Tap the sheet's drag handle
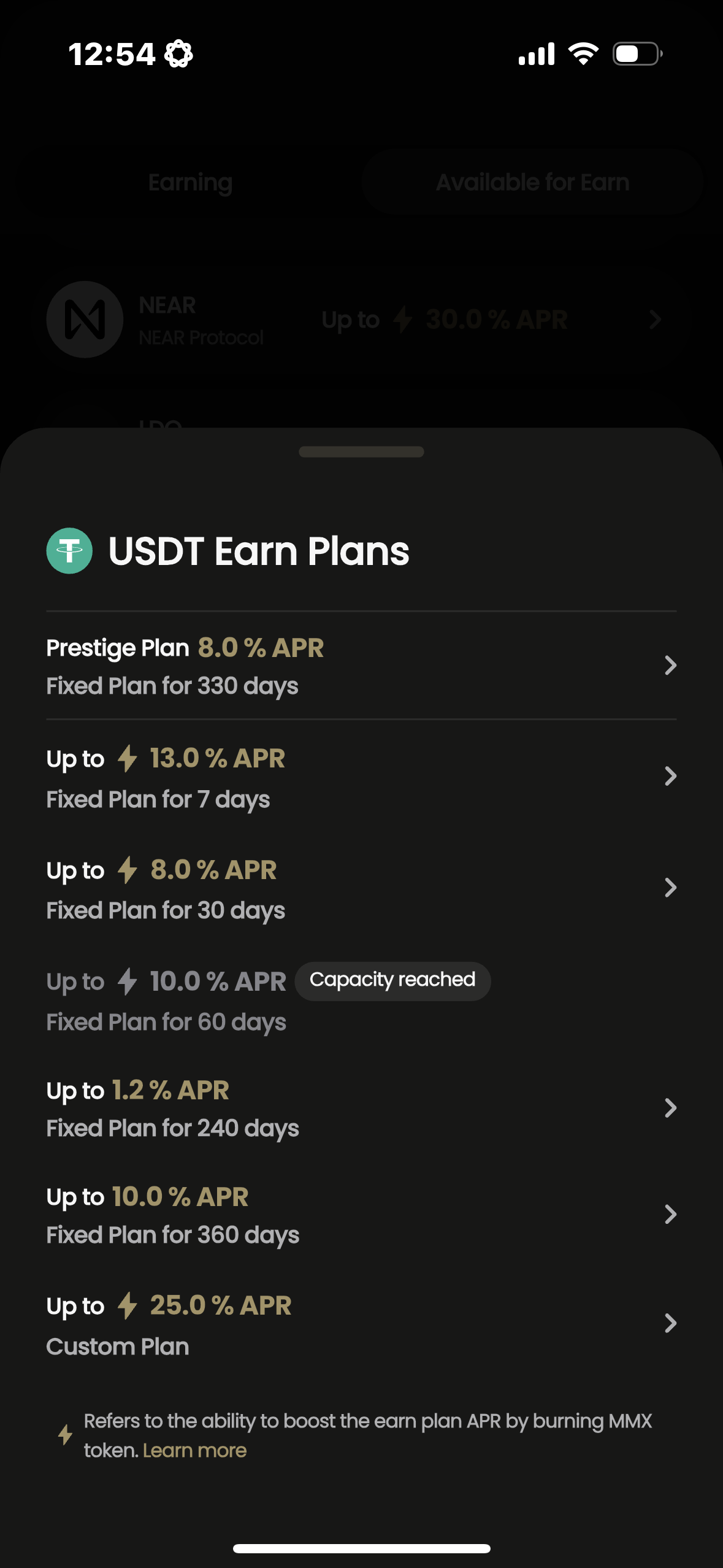The width and height of the screenshot is (723, 1568). pos(361,452)
